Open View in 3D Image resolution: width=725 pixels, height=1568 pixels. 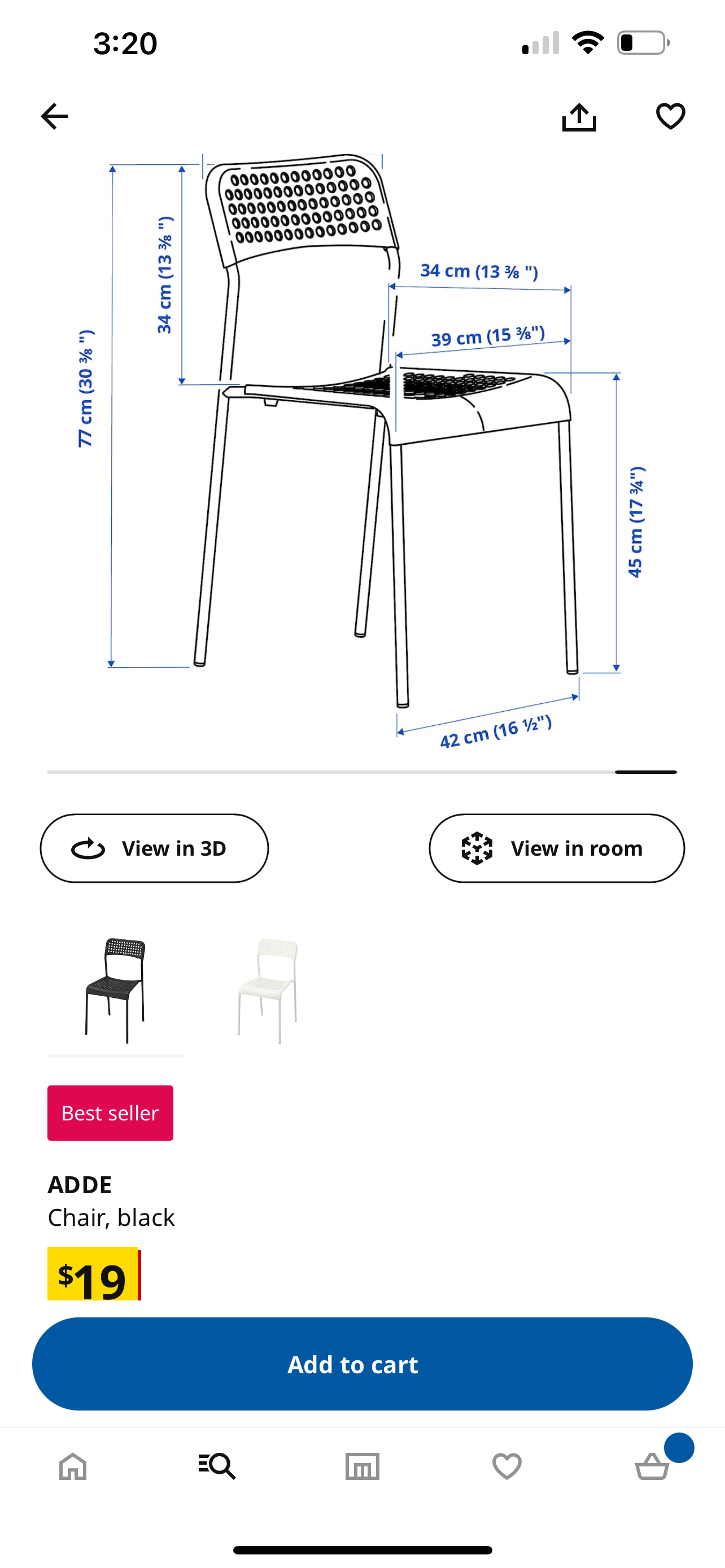[154, 848]
